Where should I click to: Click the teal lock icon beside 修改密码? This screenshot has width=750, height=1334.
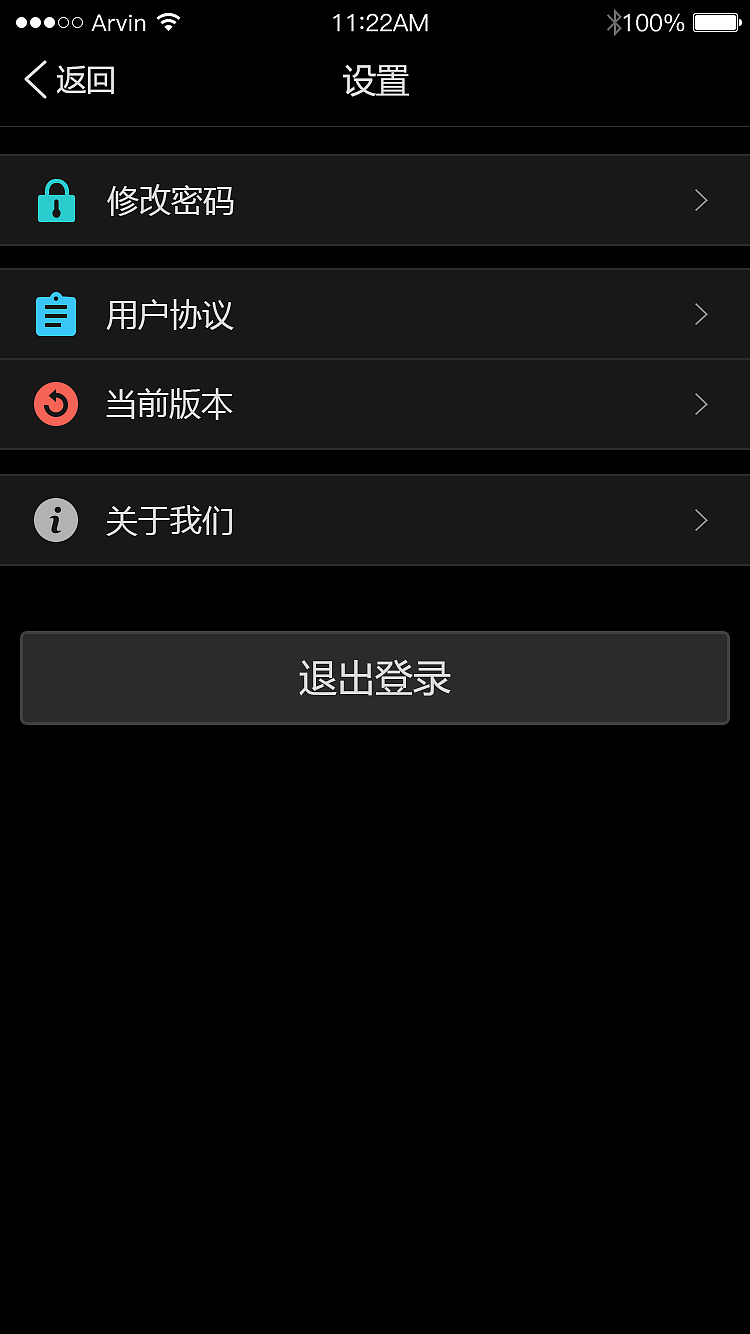[x=56, y=200]
